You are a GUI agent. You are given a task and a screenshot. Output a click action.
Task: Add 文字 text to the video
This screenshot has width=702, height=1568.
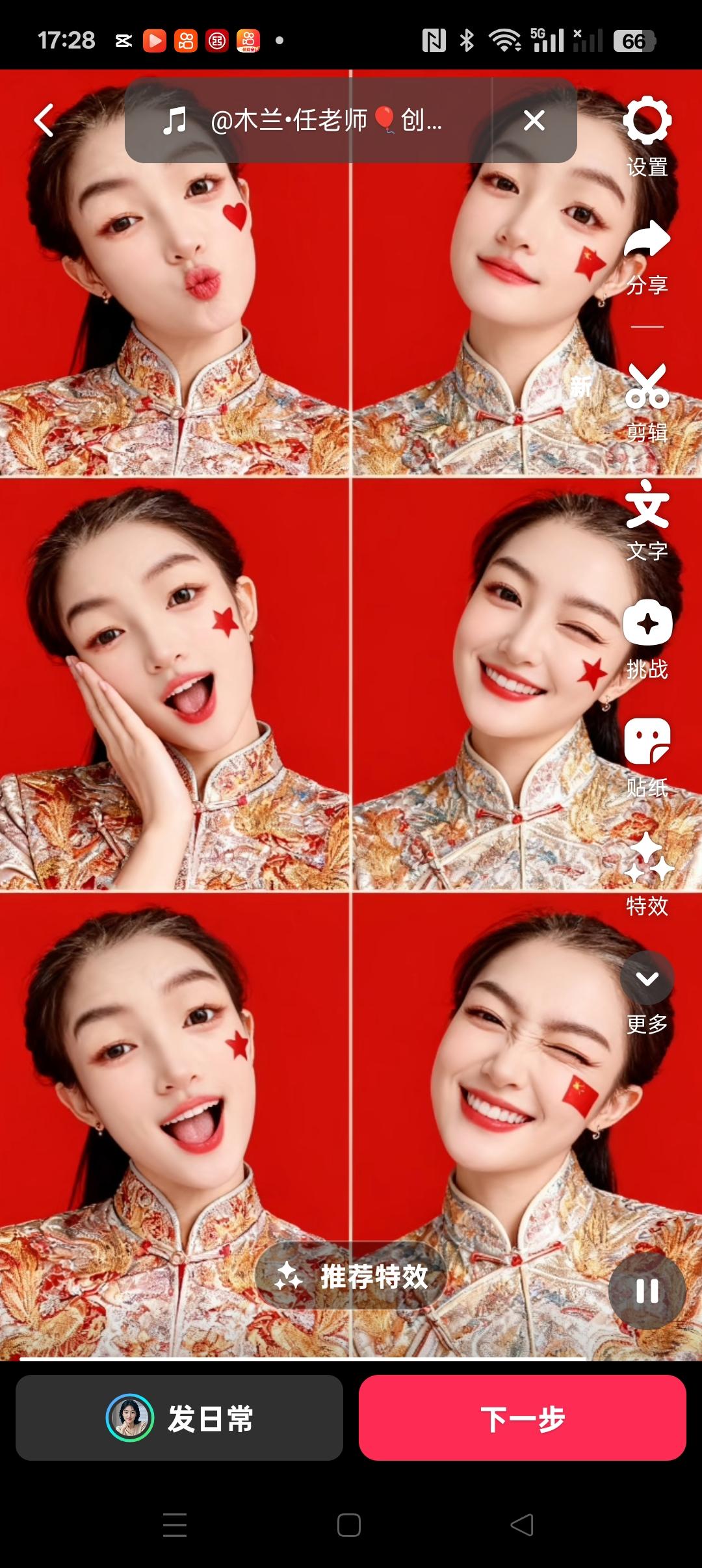pos(647,520)
